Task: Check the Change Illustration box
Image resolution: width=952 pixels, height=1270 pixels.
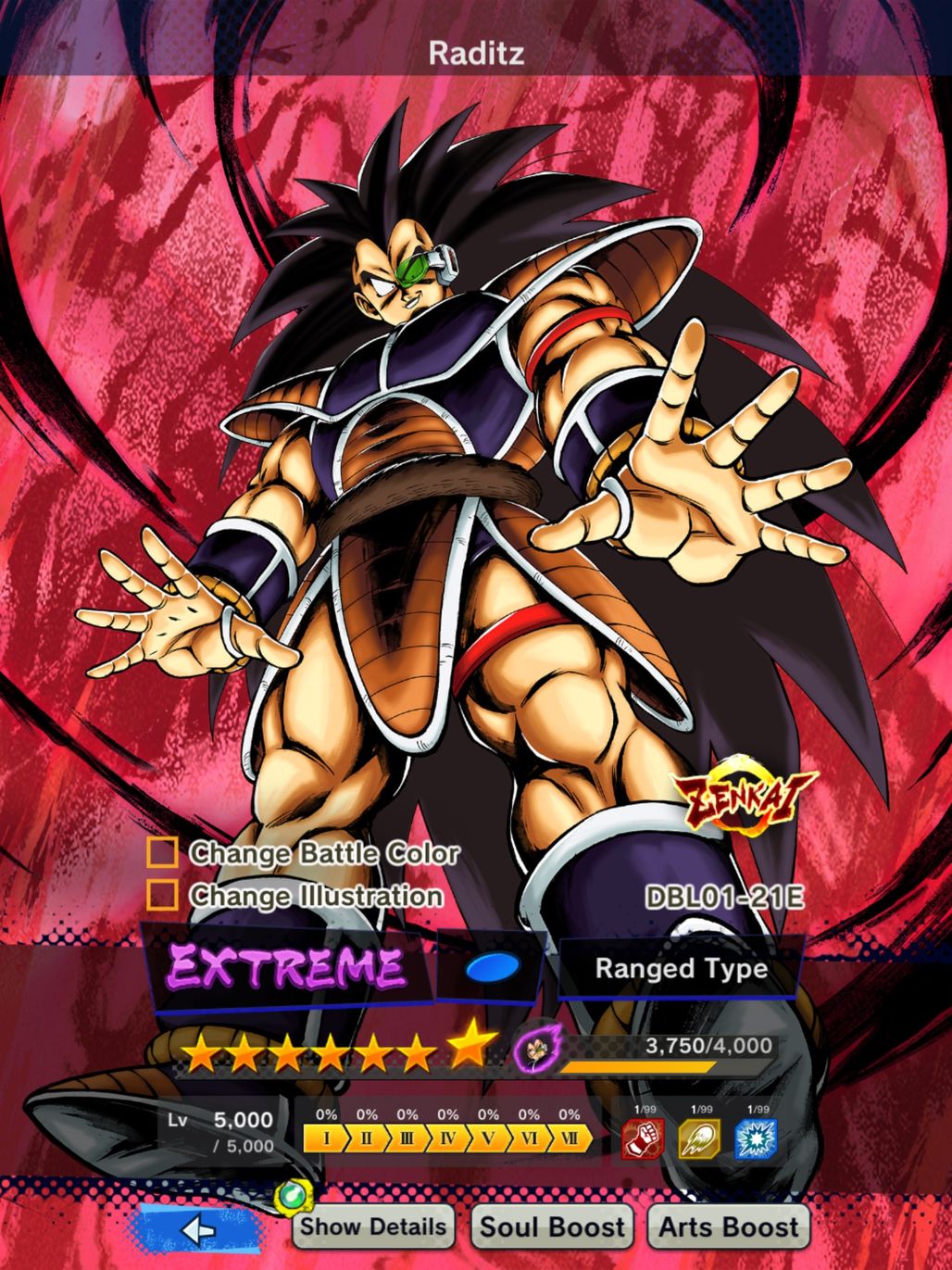Action: tap(163, 896)
